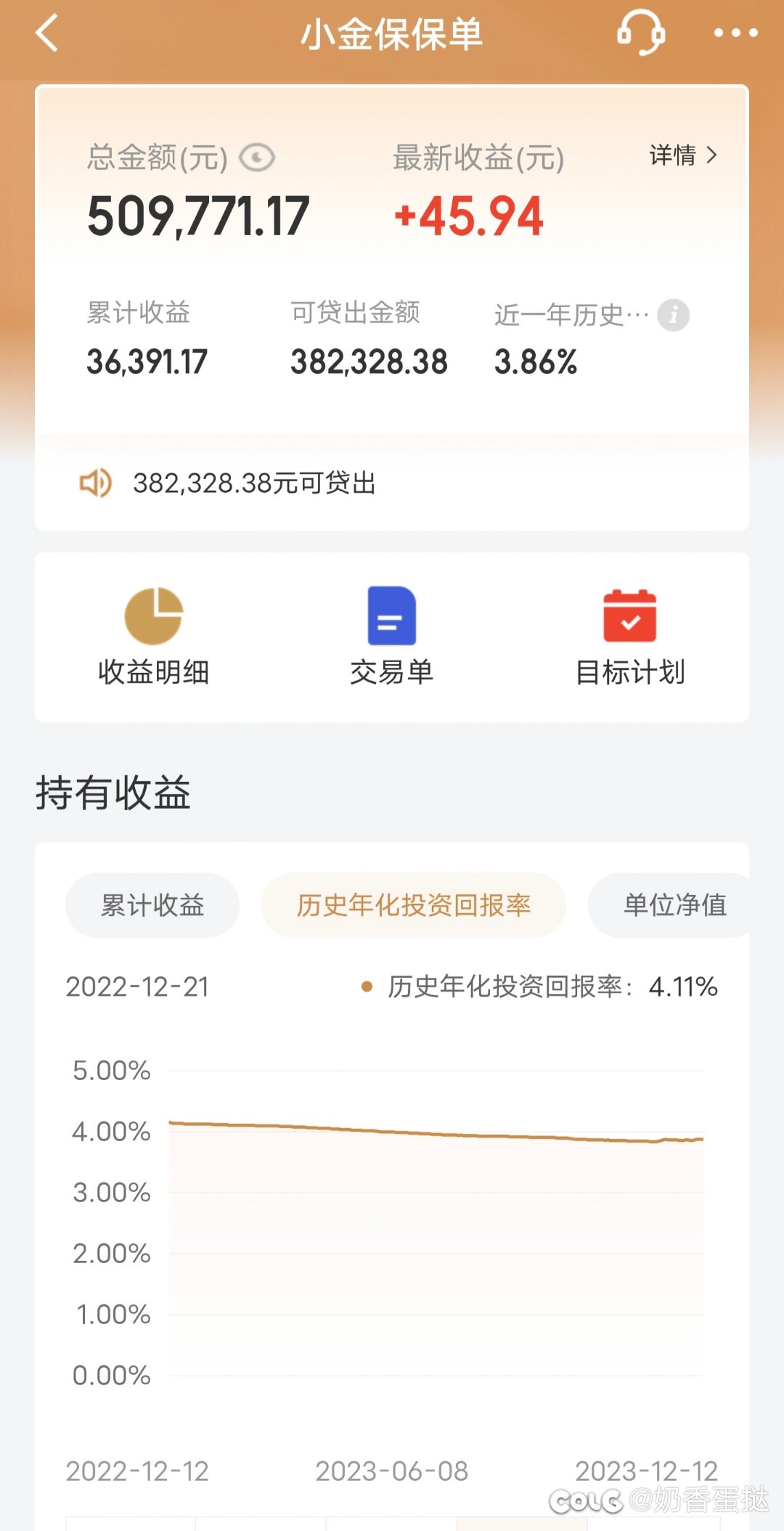Tap info icon beside 近一年历史

[673, 315]
